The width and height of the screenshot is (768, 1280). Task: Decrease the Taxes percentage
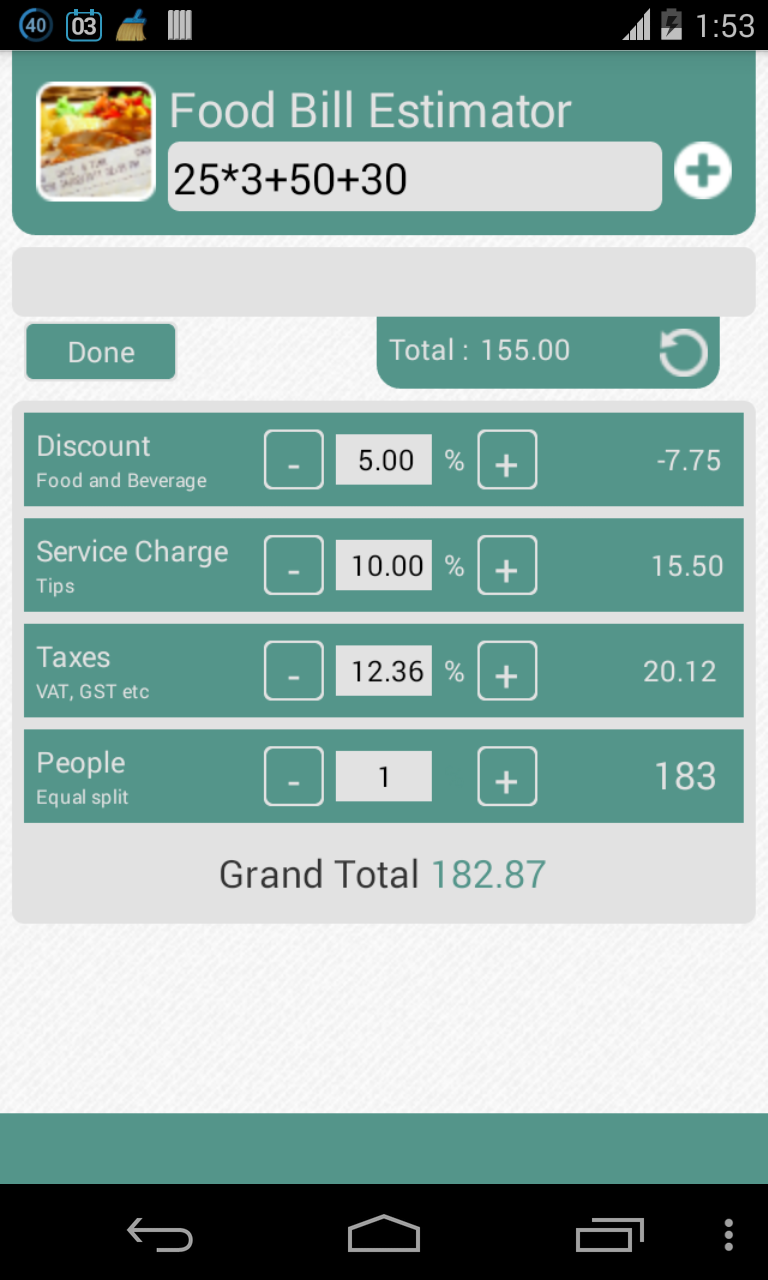[x=294, y=671]
